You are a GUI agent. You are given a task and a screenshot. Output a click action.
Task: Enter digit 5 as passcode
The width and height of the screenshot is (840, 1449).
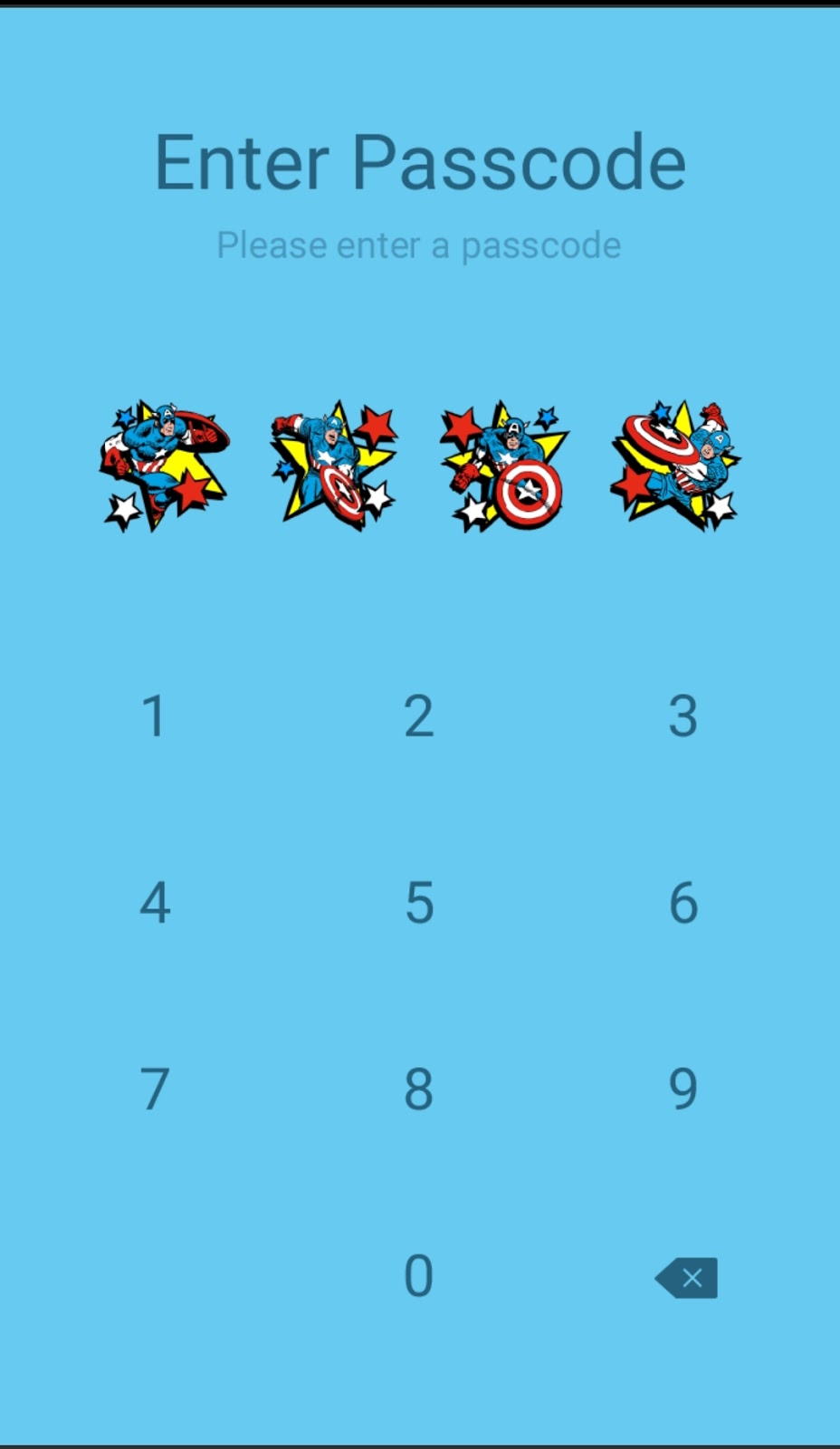(419, 903)
